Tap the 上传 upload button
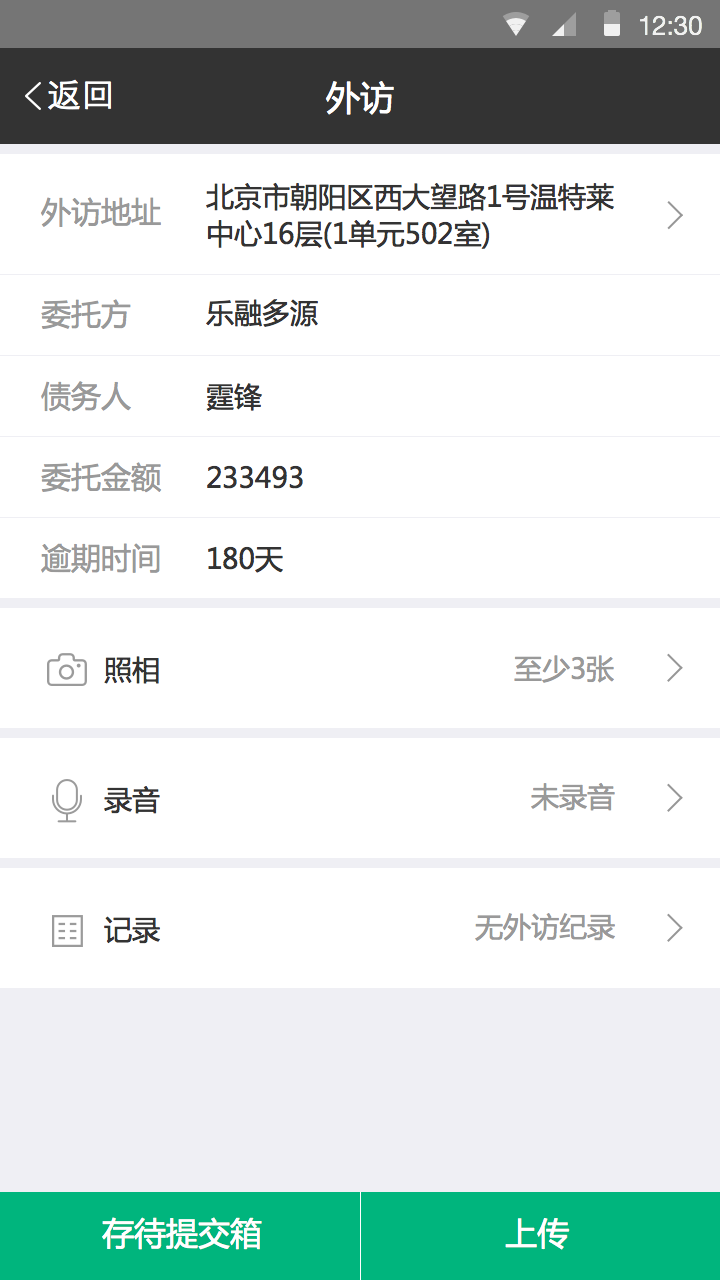720x1280 pixels. tap(541, 1236)
